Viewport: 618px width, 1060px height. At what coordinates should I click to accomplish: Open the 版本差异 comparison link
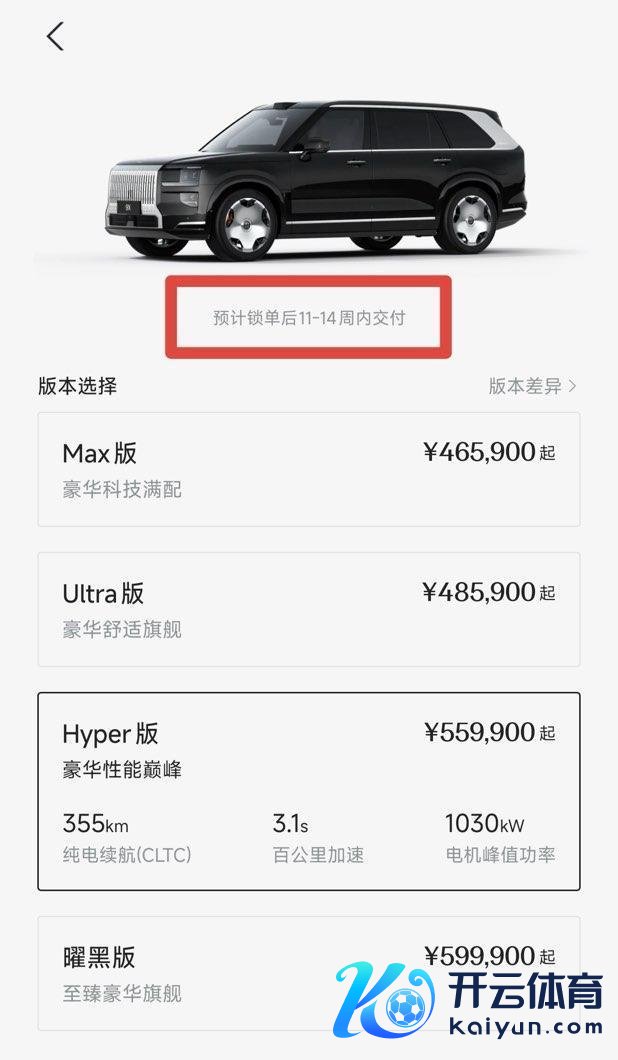click(532, 386)
